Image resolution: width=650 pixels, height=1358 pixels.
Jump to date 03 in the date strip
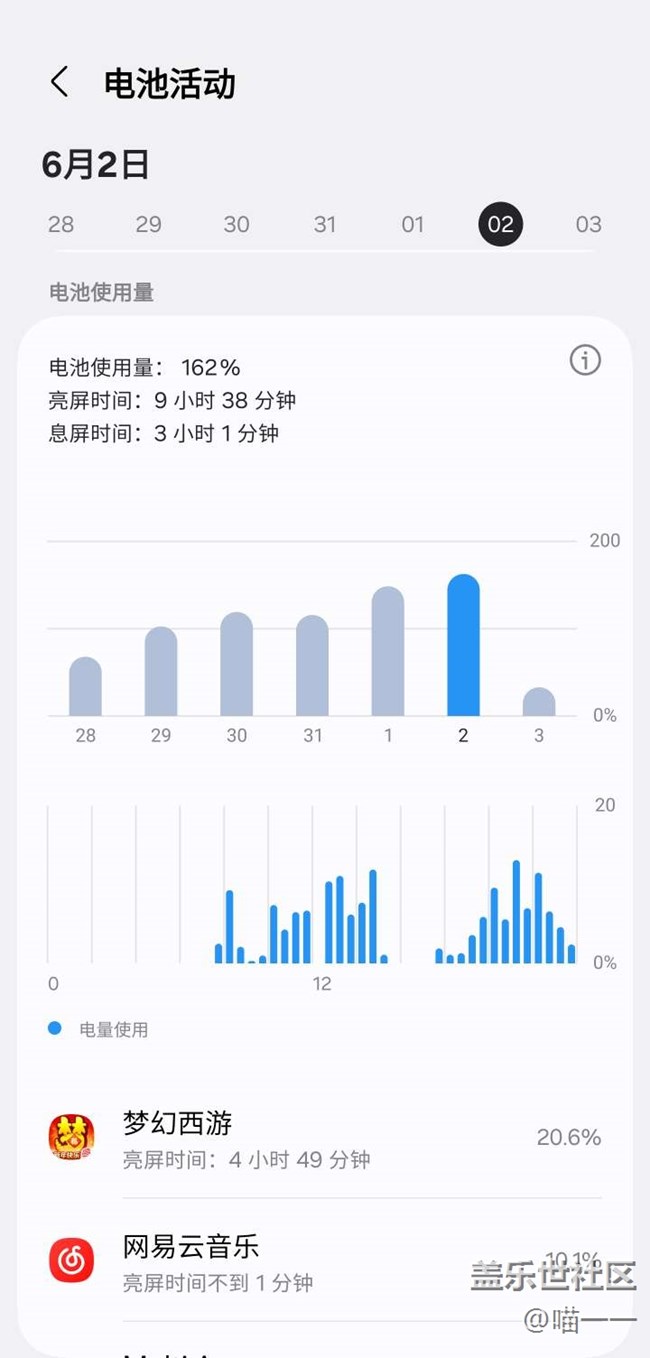pos(588,224)
